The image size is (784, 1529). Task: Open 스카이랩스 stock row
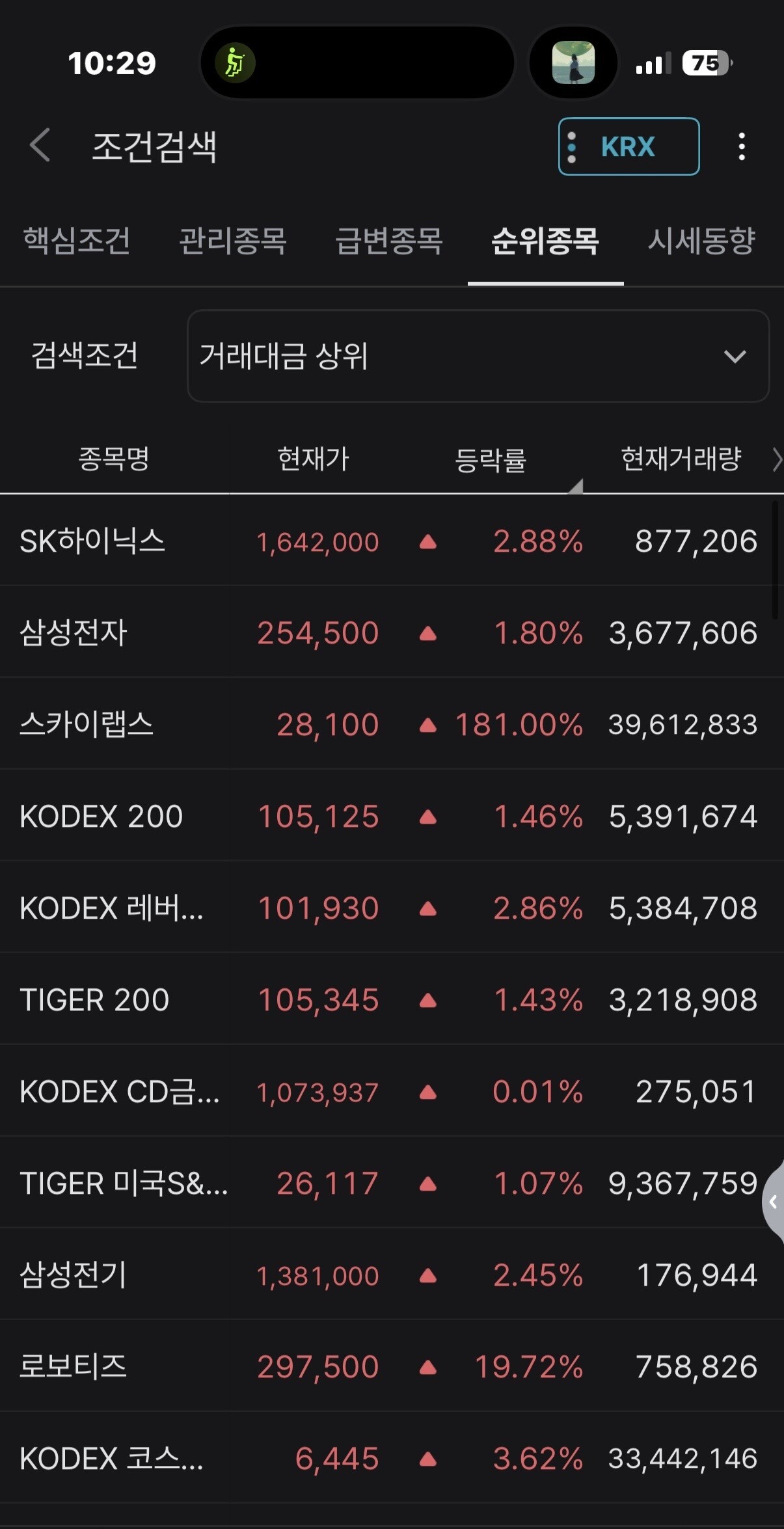point(392,724)
